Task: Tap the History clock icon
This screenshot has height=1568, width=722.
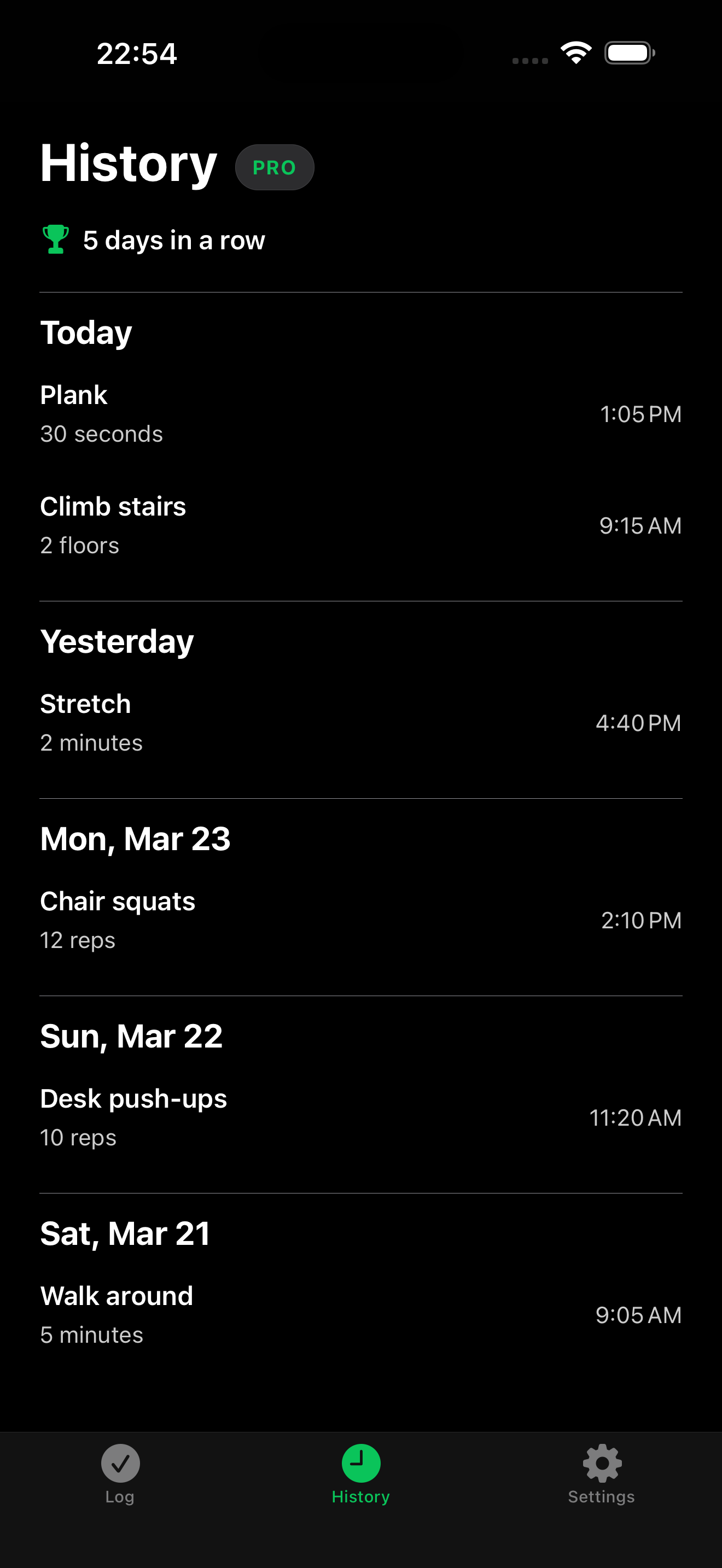Action: 360,1464
